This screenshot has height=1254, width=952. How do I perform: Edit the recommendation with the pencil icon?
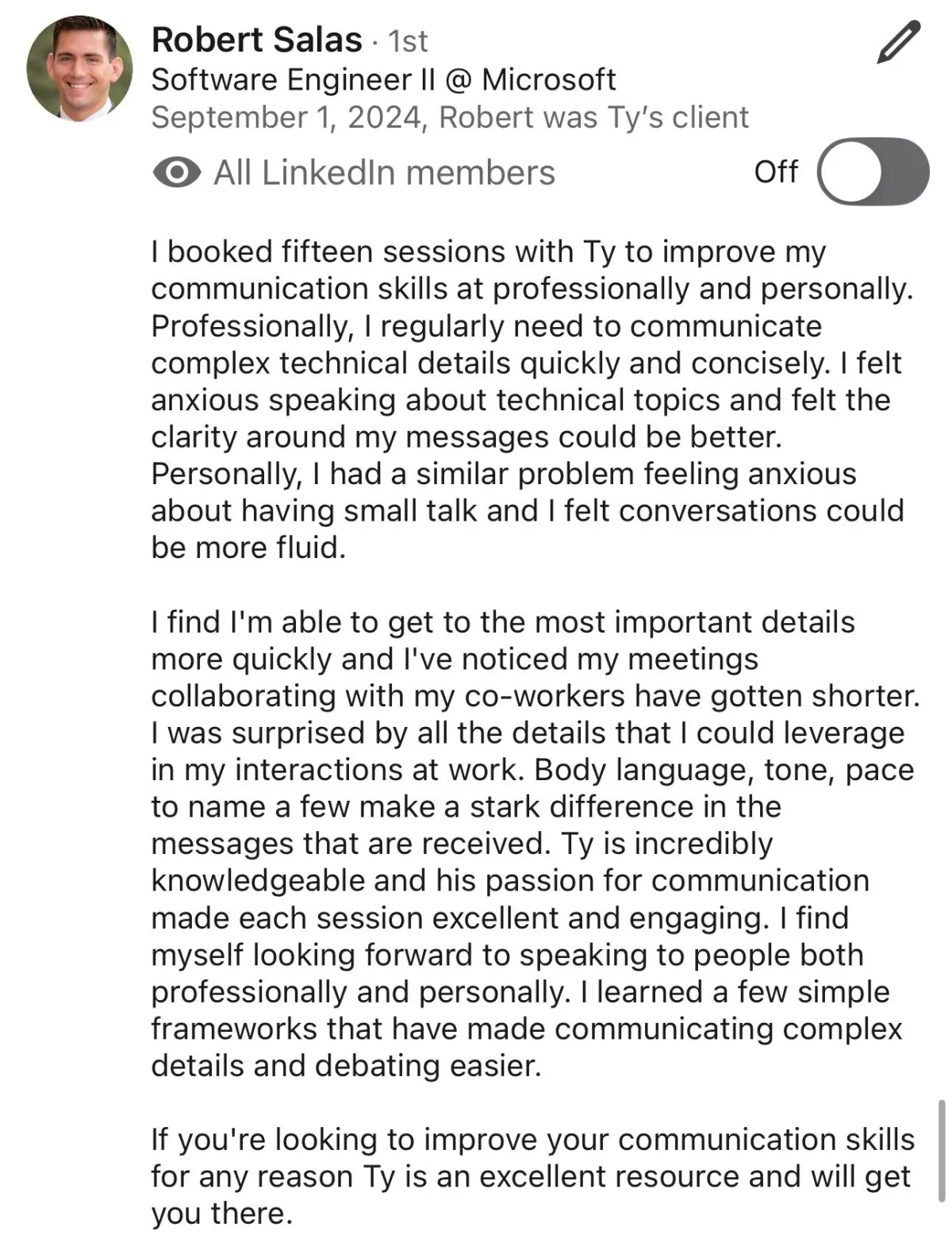898,43
